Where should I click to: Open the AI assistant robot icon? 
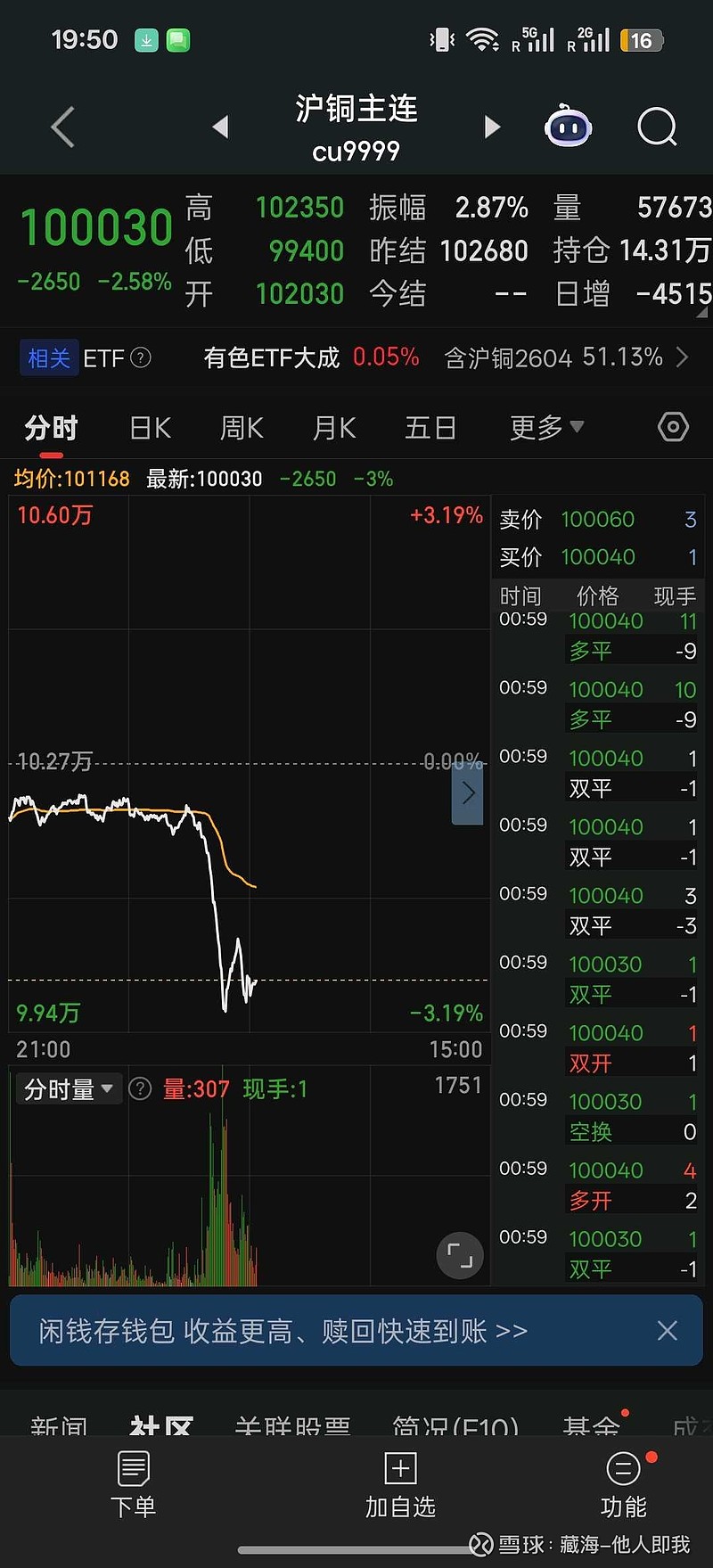point(568,127)
